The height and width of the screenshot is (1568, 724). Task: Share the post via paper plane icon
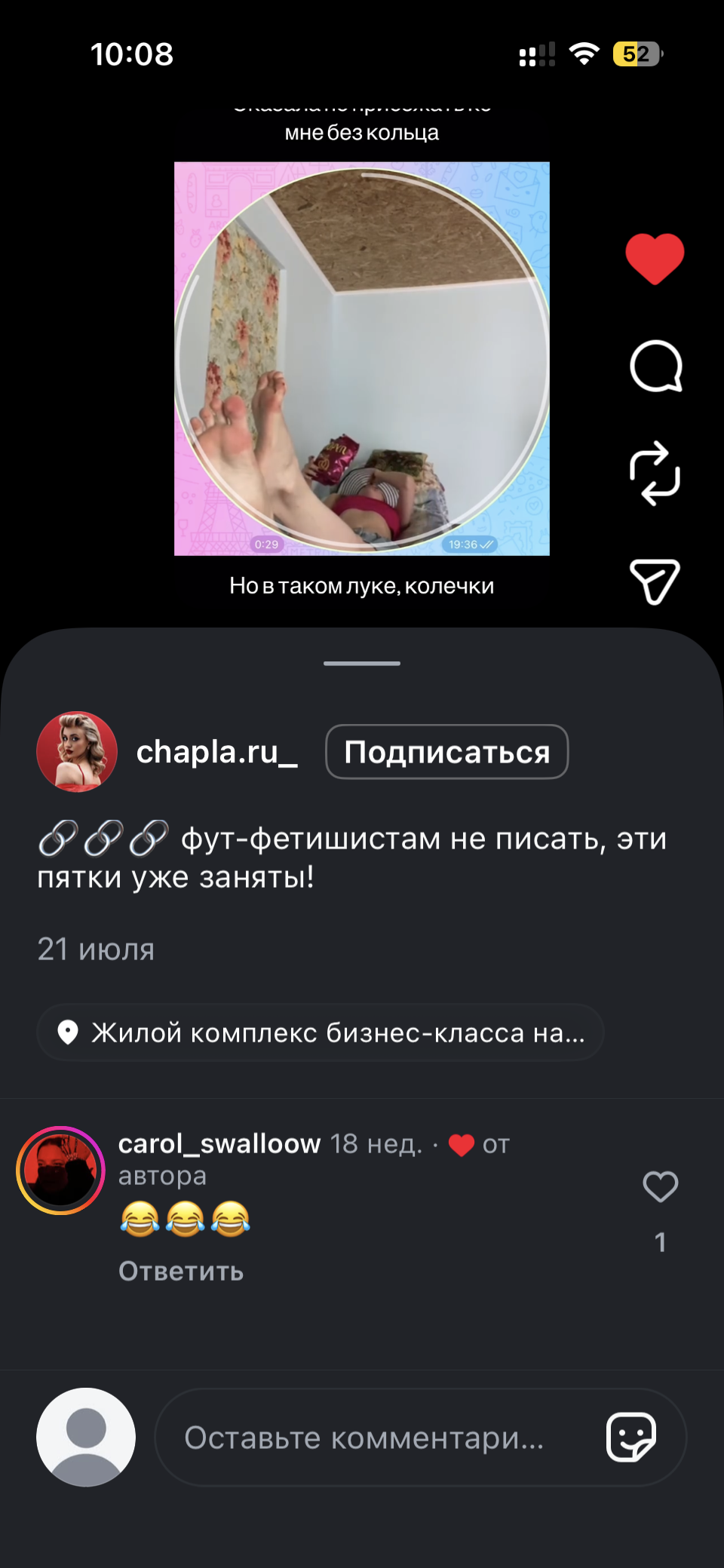(x=655, y=581)
